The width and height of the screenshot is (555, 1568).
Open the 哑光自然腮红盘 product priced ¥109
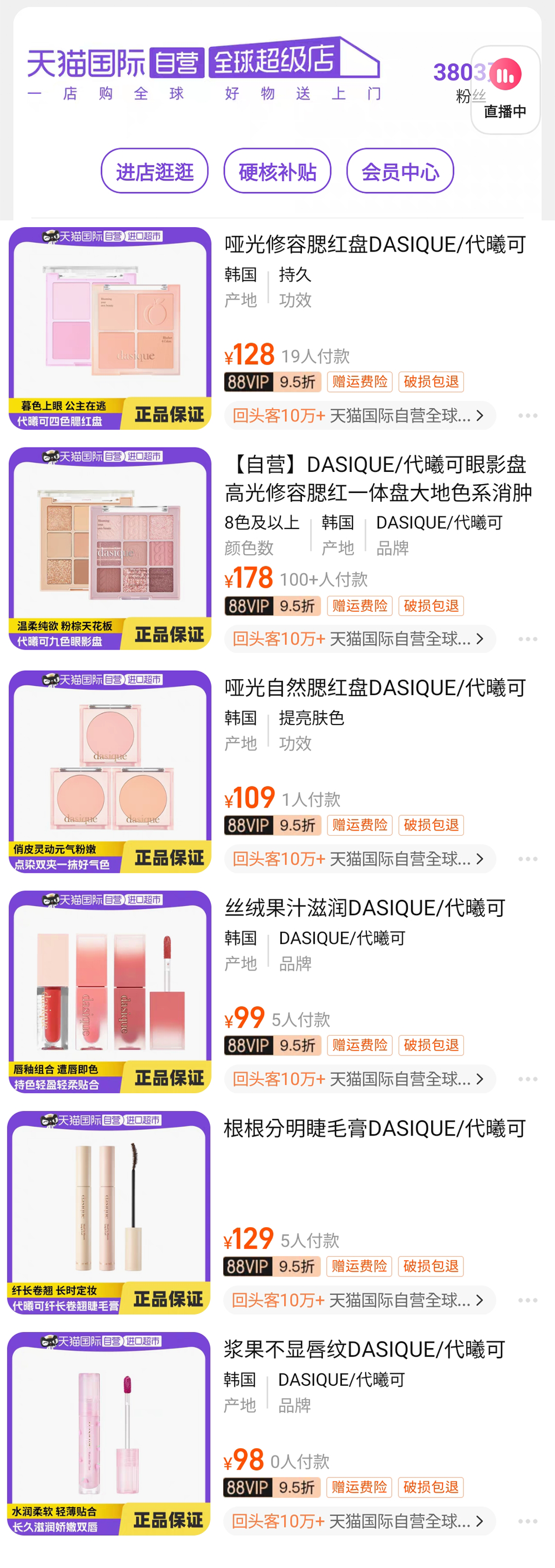tap(375, 688)
